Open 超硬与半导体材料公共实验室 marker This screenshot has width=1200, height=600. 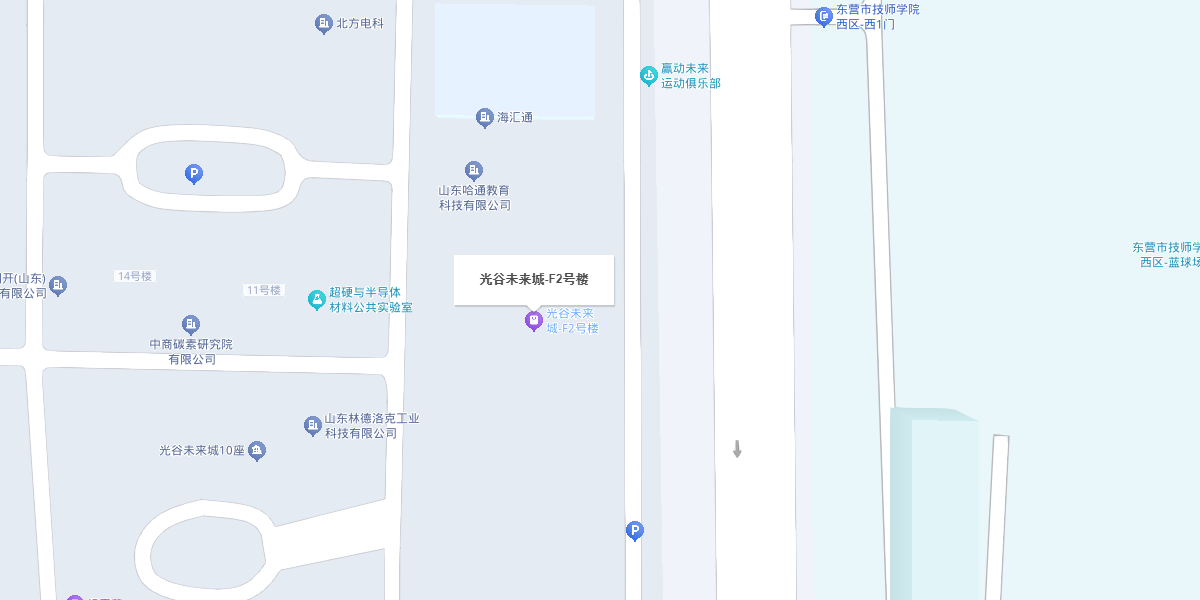pyautogui.click(x=317, y=299)
